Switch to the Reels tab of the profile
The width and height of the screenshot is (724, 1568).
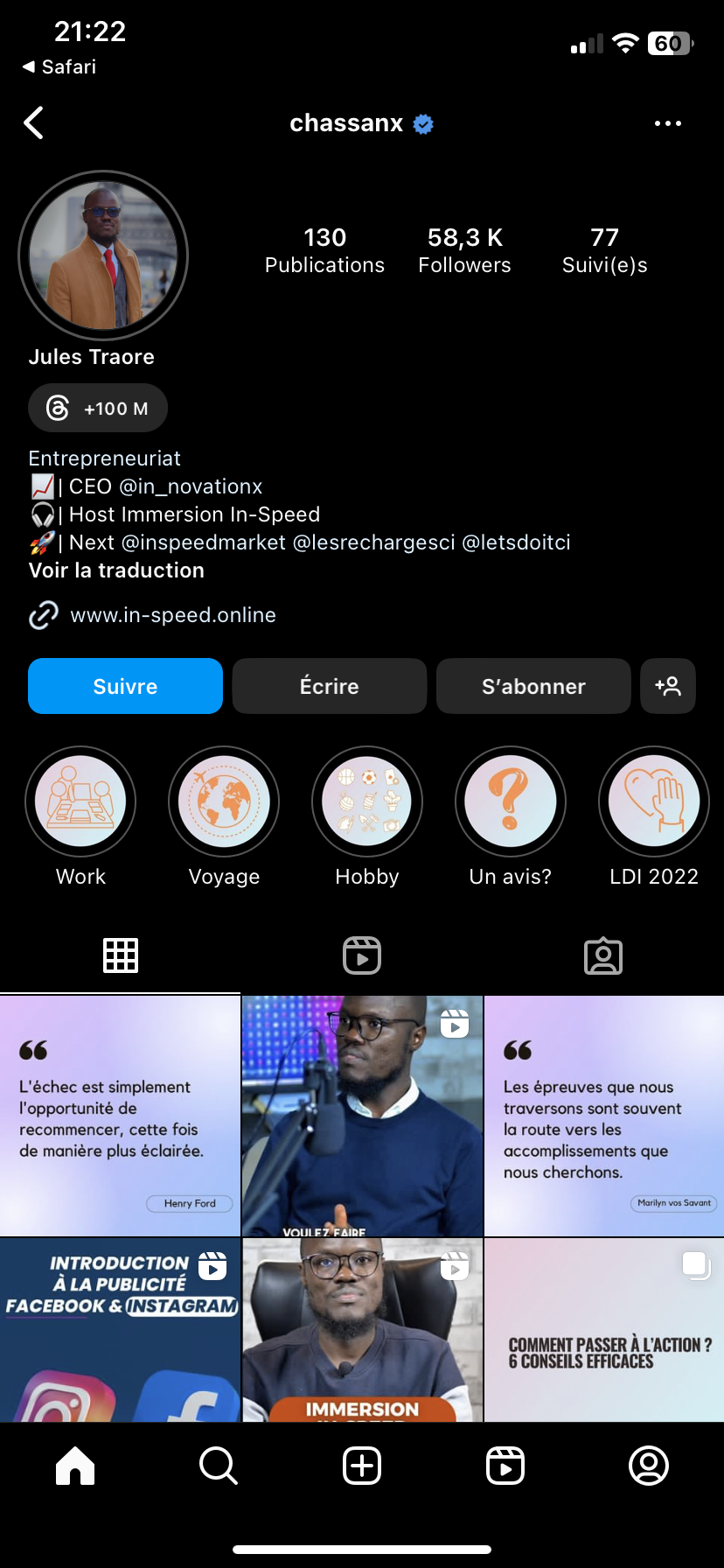(362, 955)
